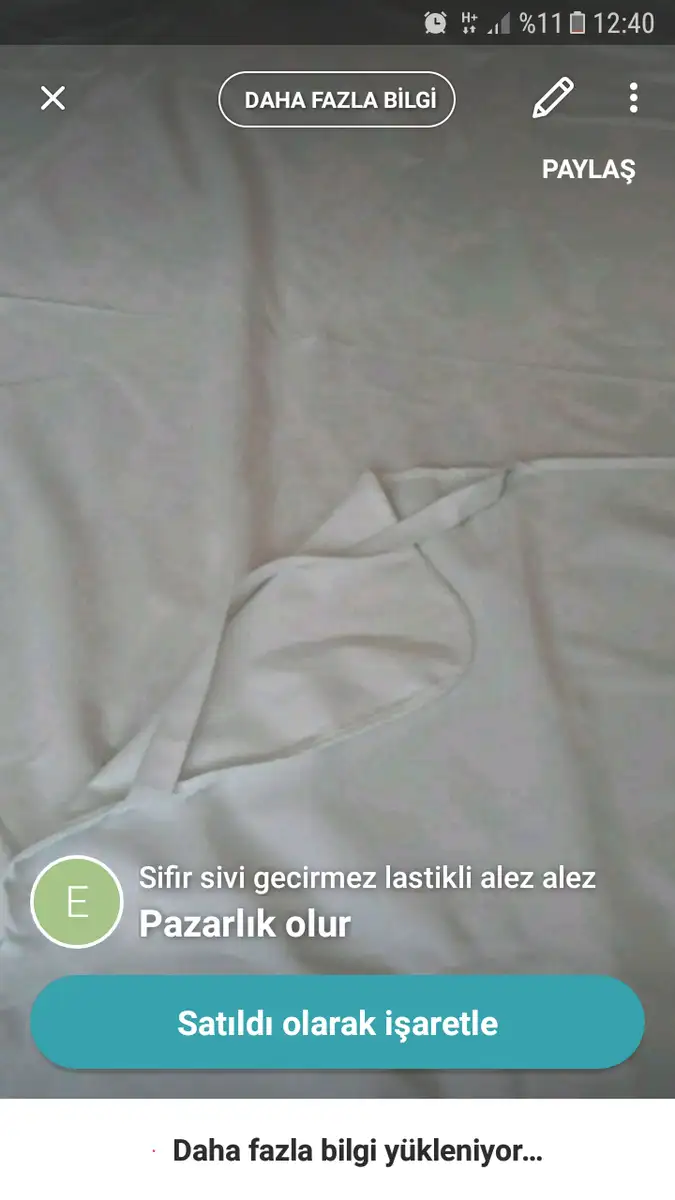Open seller profile avatar E
The width and height of the screenshot is (675, 1200).
tap(77, 902)
